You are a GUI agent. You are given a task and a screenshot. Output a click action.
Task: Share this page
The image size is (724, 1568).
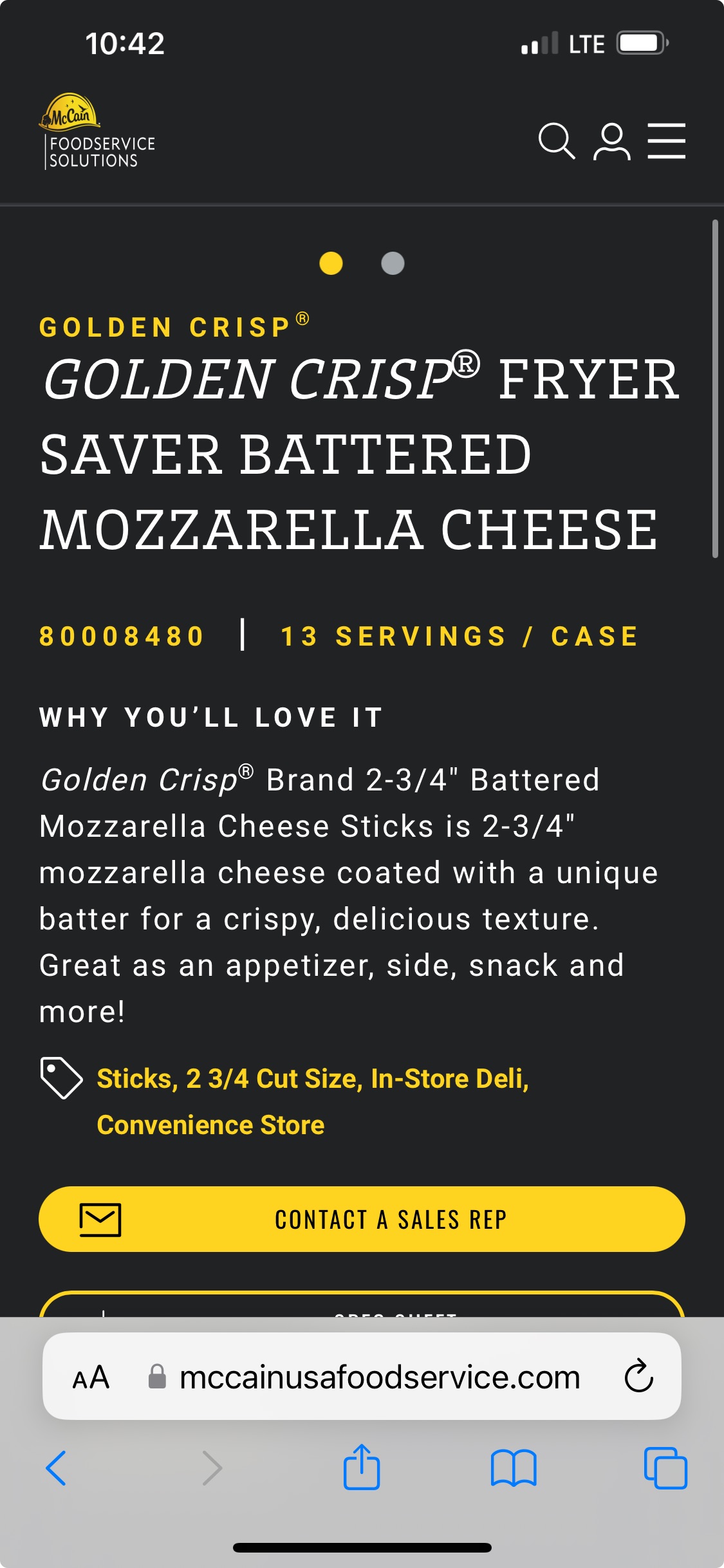[362, 1466]
